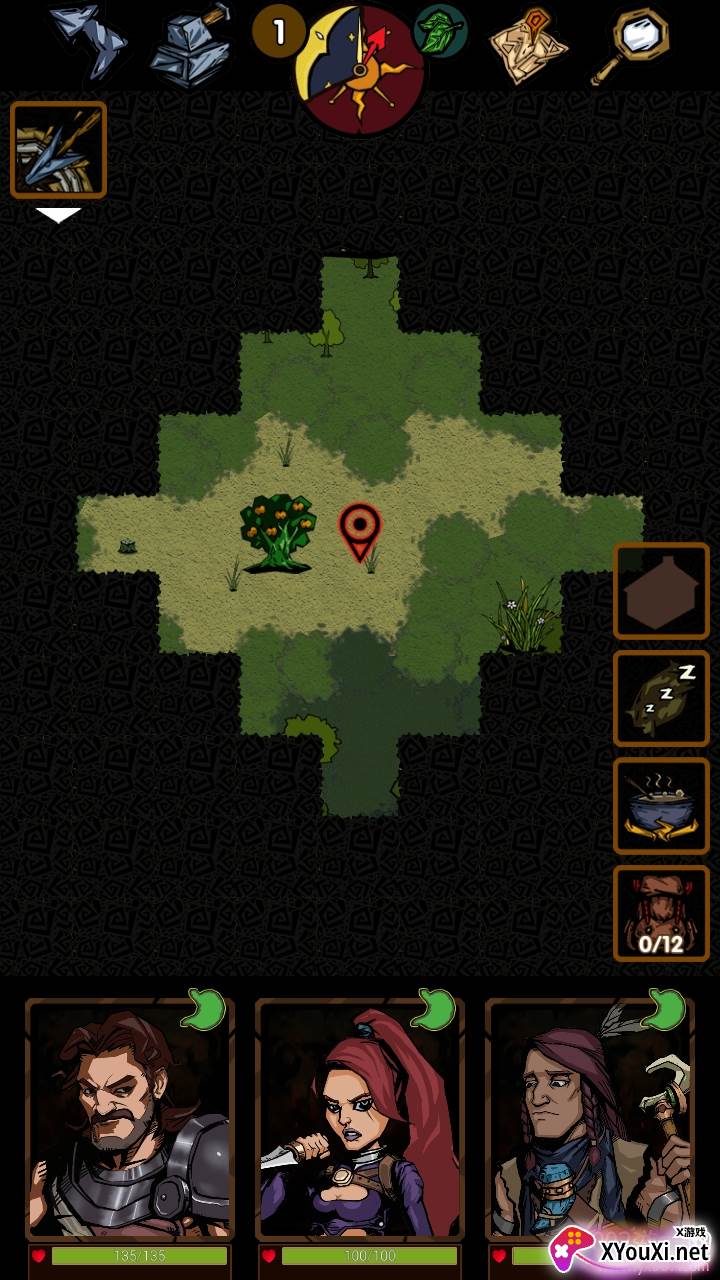Open the backpack showing 0/12
720x1280 pixels.
(661, 914)
